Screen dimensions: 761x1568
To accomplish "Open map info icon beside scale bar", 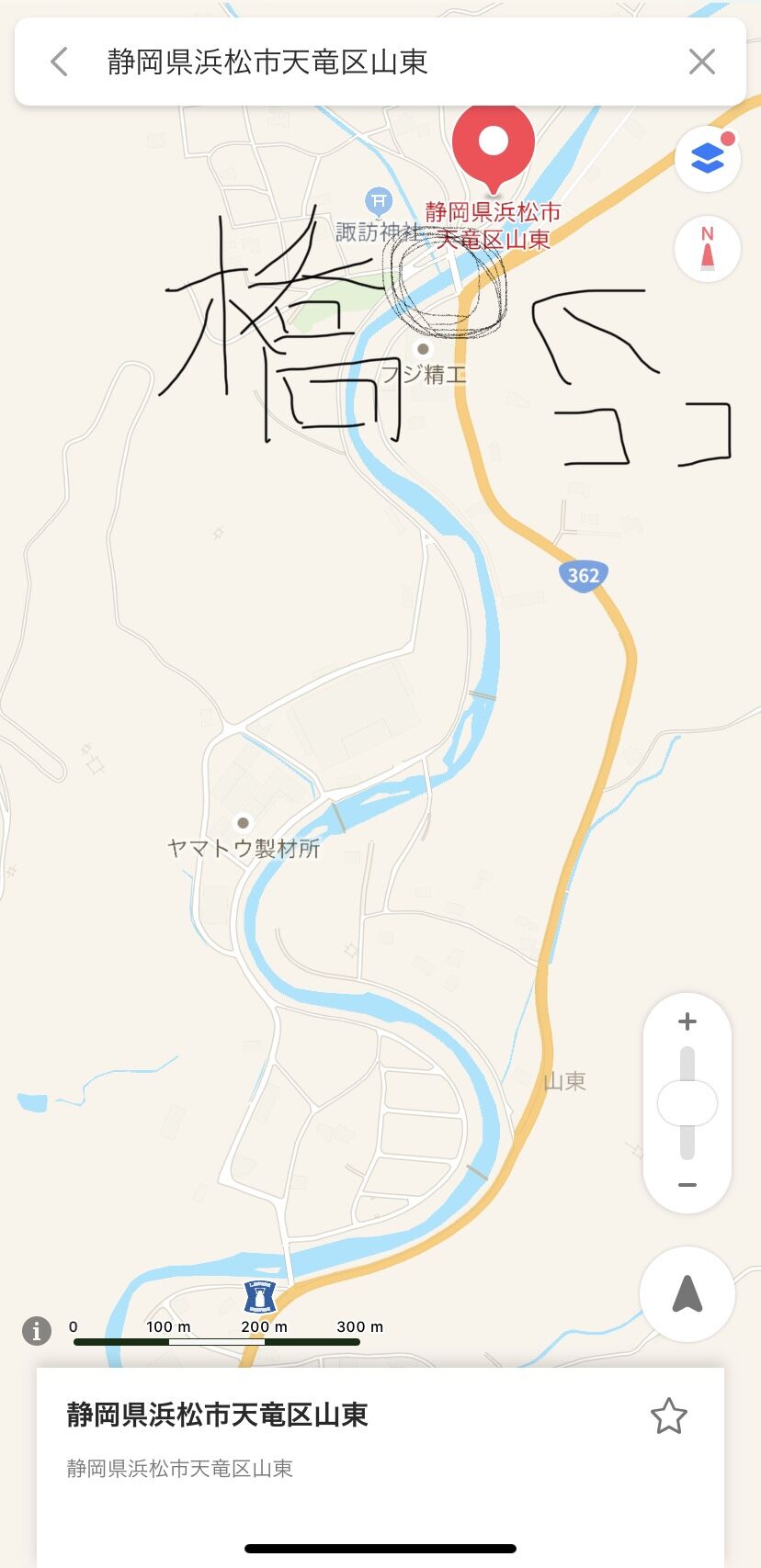I will tap(37, 1329).
